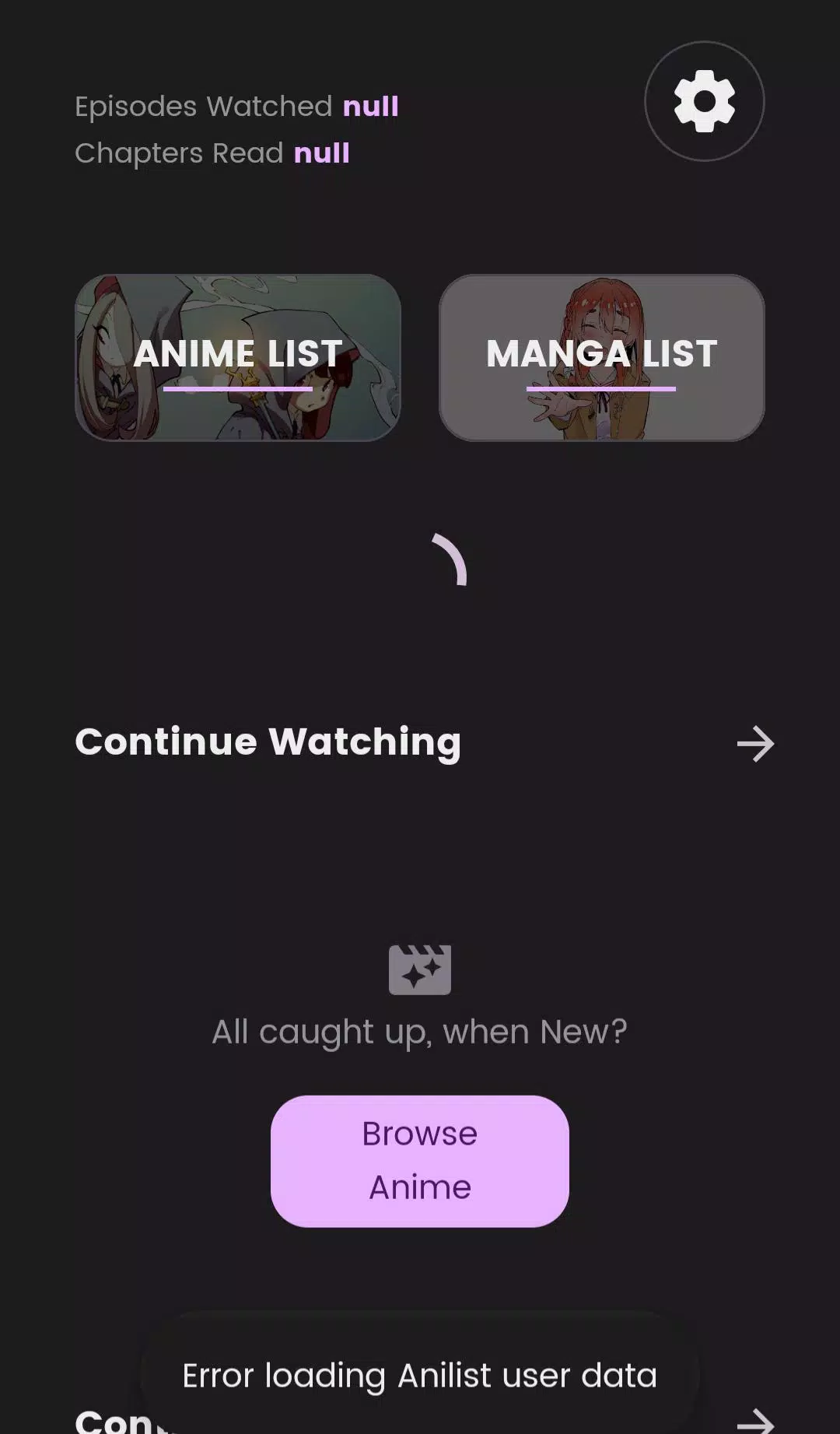Tap the Browse Anime button

pos(420,1161)
